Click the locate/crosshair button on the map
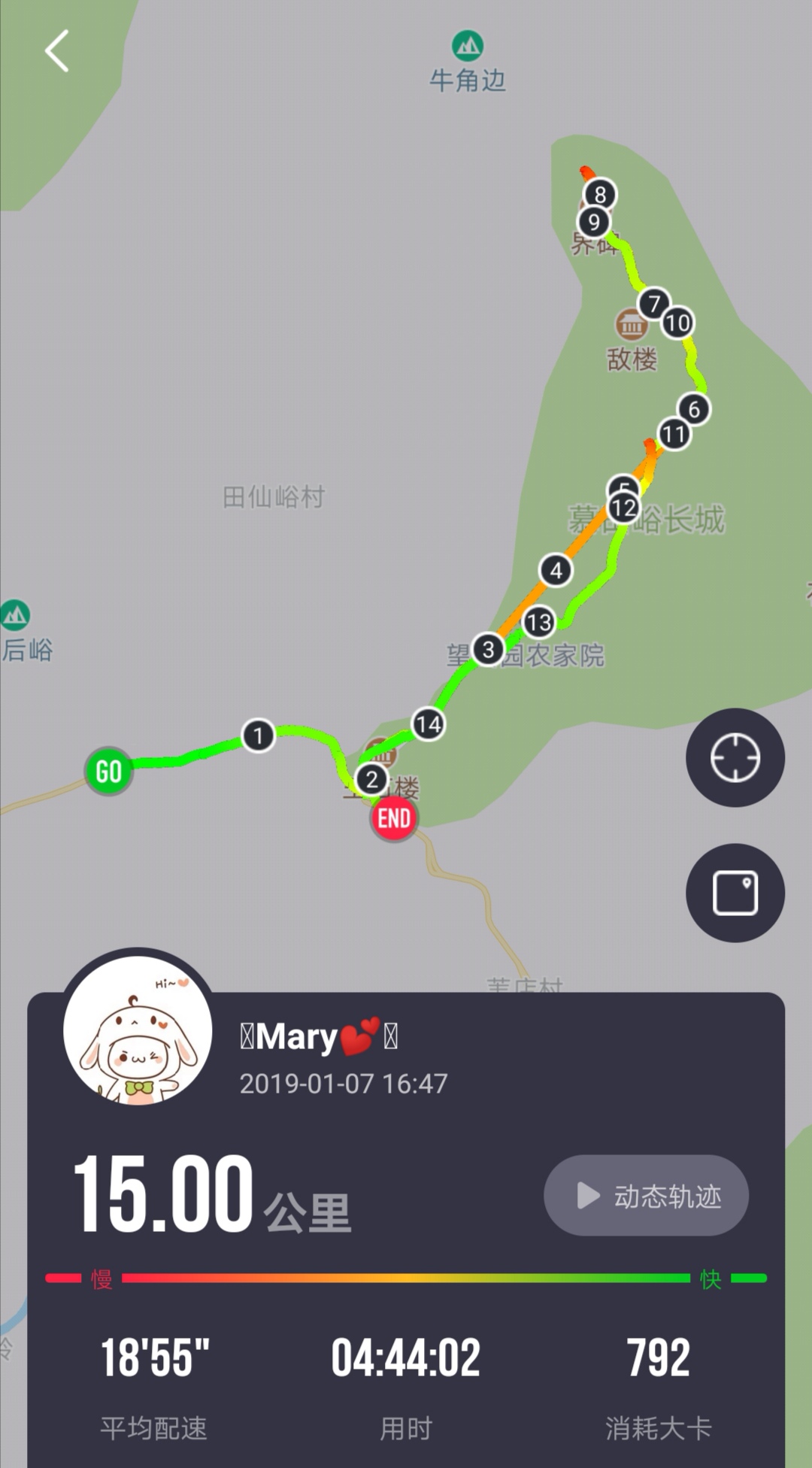The width and height of the screenshot is (812, 1468). click(735, 758)
